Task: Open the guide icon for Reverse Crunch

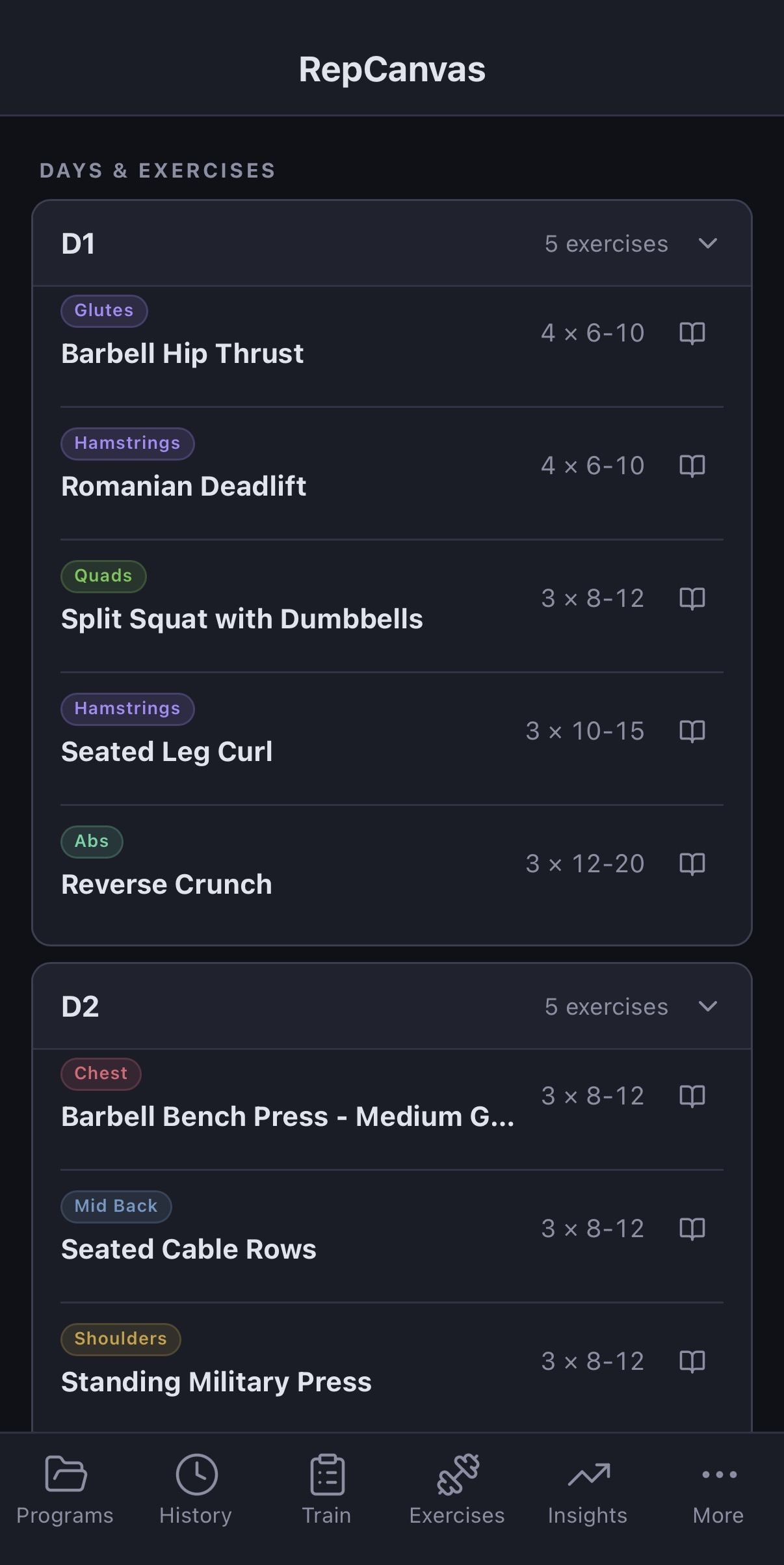Action: 691,864
